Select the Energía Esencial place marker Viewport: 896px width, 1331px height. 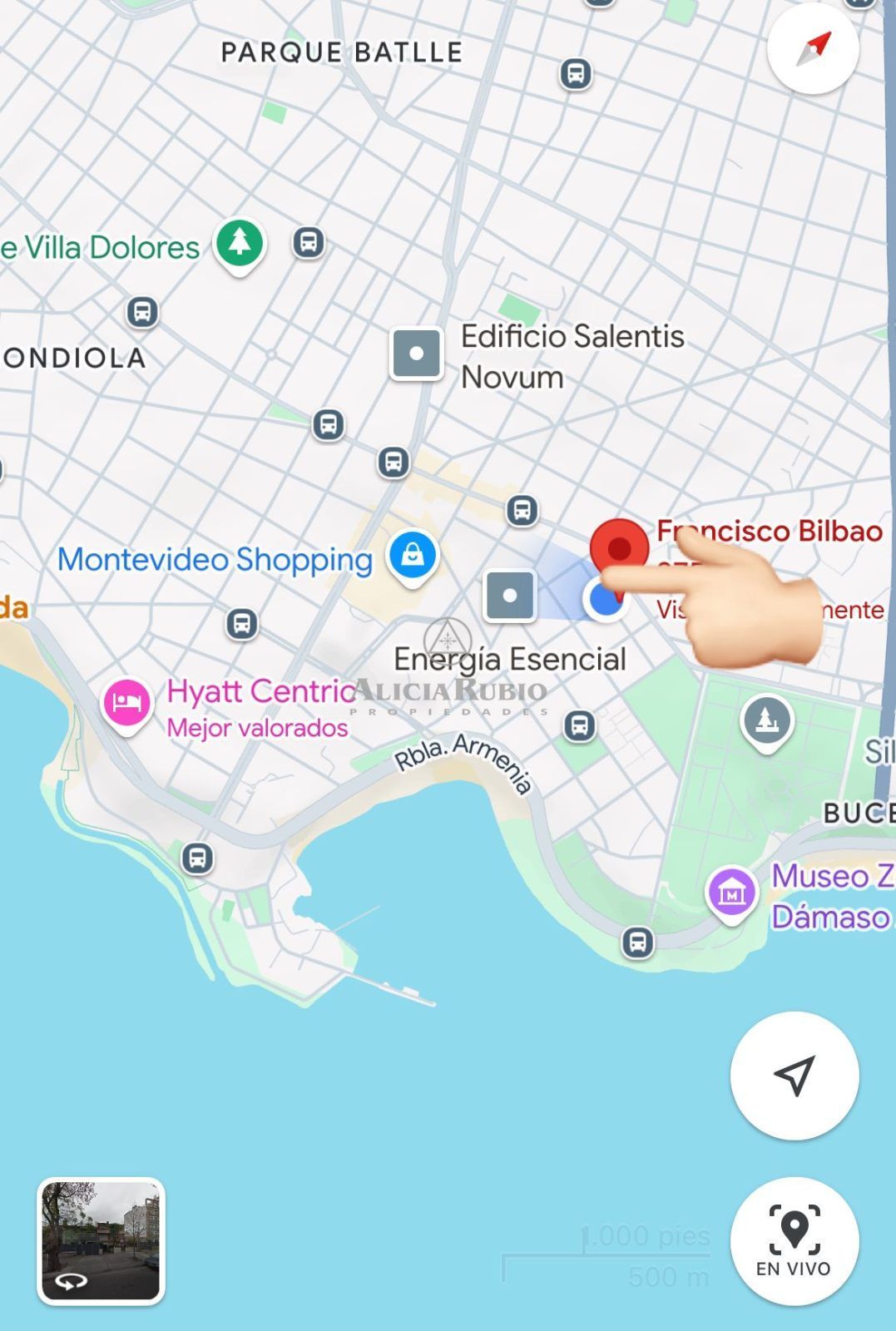click(510, 596)
